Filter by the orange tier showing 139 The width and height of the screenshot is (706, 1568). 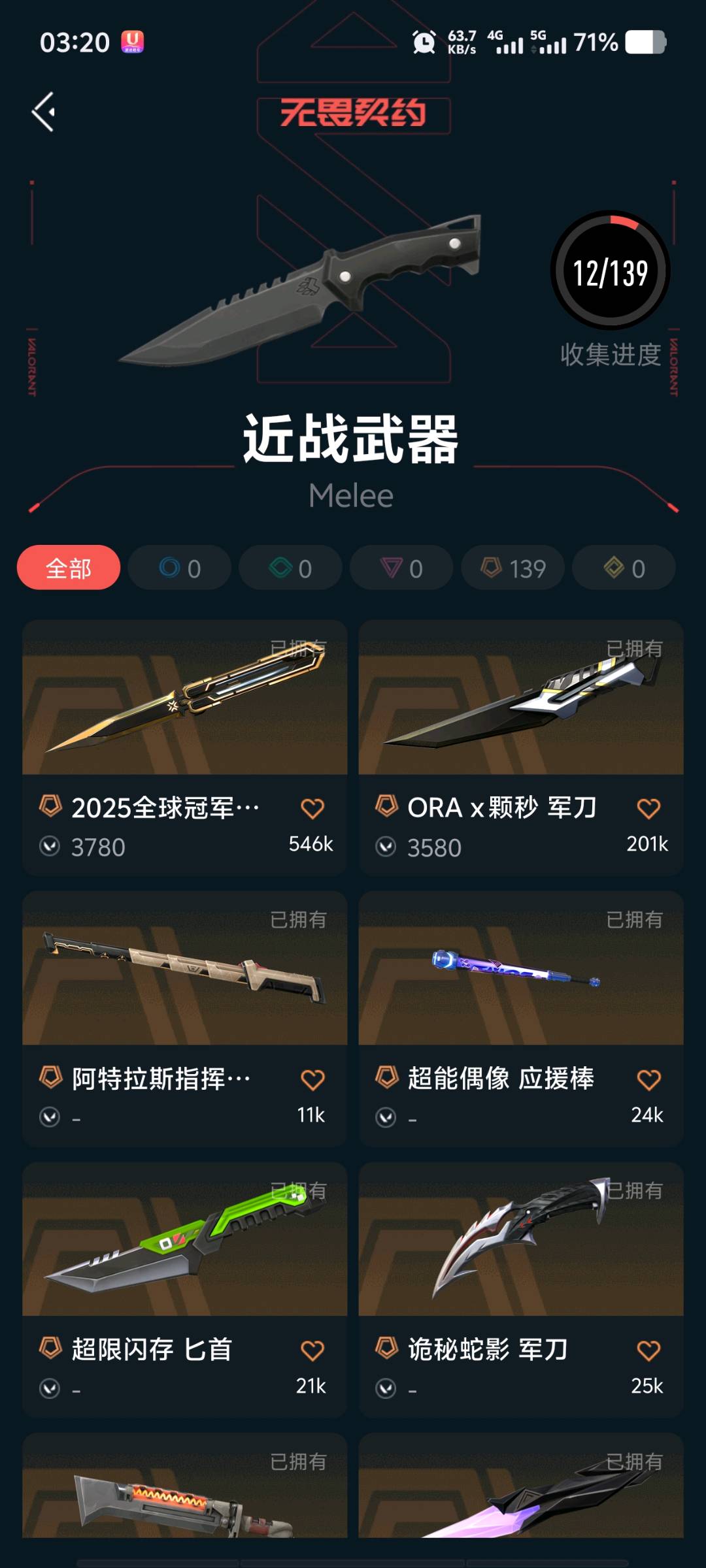click(x=513, y=568)
